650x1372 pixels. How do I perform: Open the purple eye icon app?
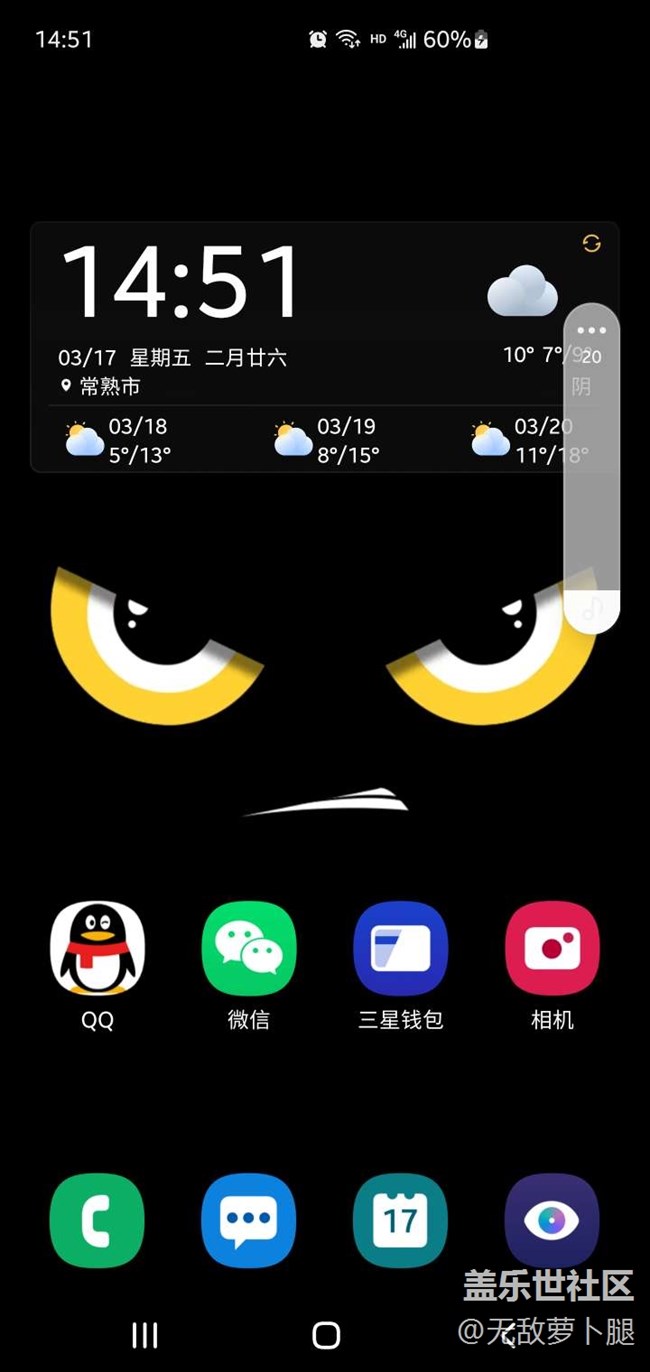(x=552, y=1220)
